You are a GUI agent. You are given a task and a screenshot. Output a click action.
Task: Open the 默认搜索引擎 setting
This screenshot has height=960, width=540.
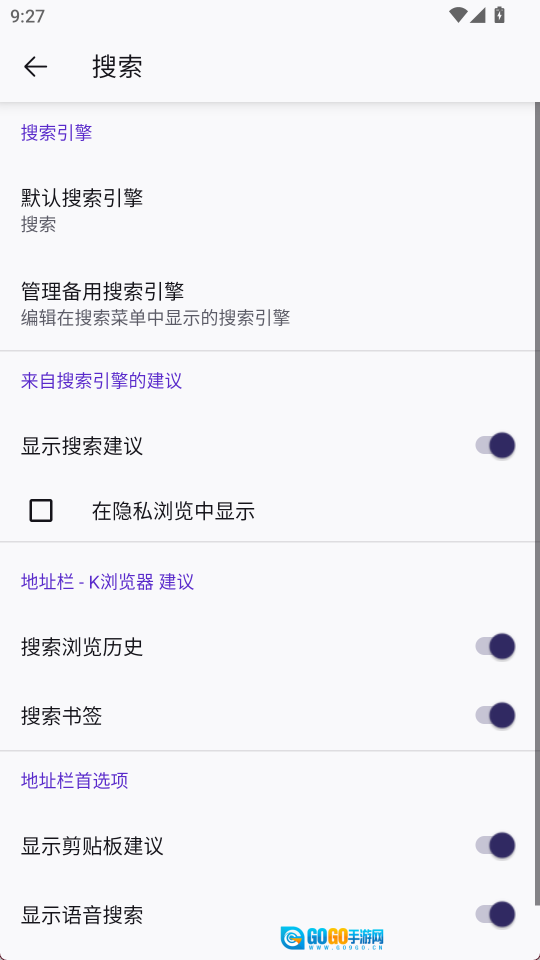point(268,211)
